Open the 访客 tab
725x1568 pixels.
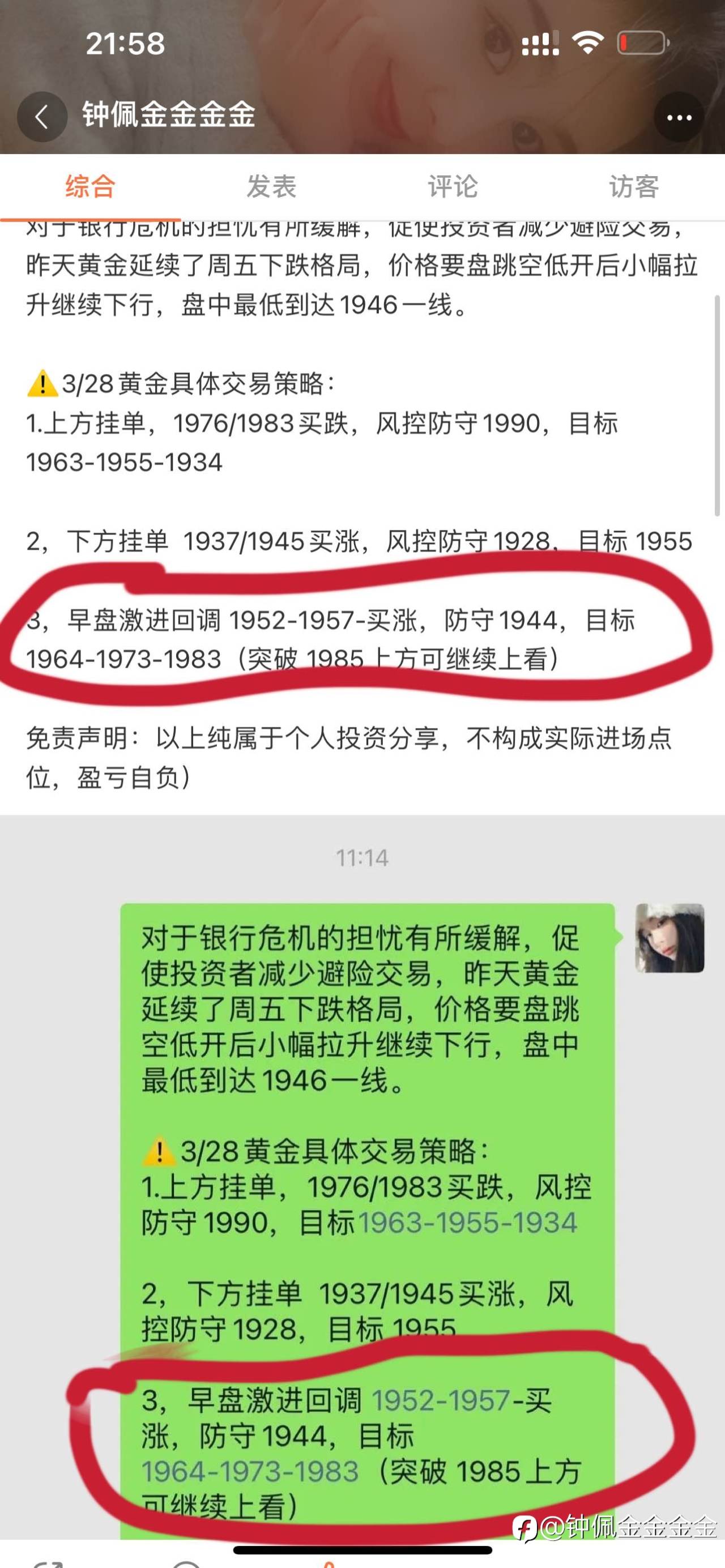[634, 186]
